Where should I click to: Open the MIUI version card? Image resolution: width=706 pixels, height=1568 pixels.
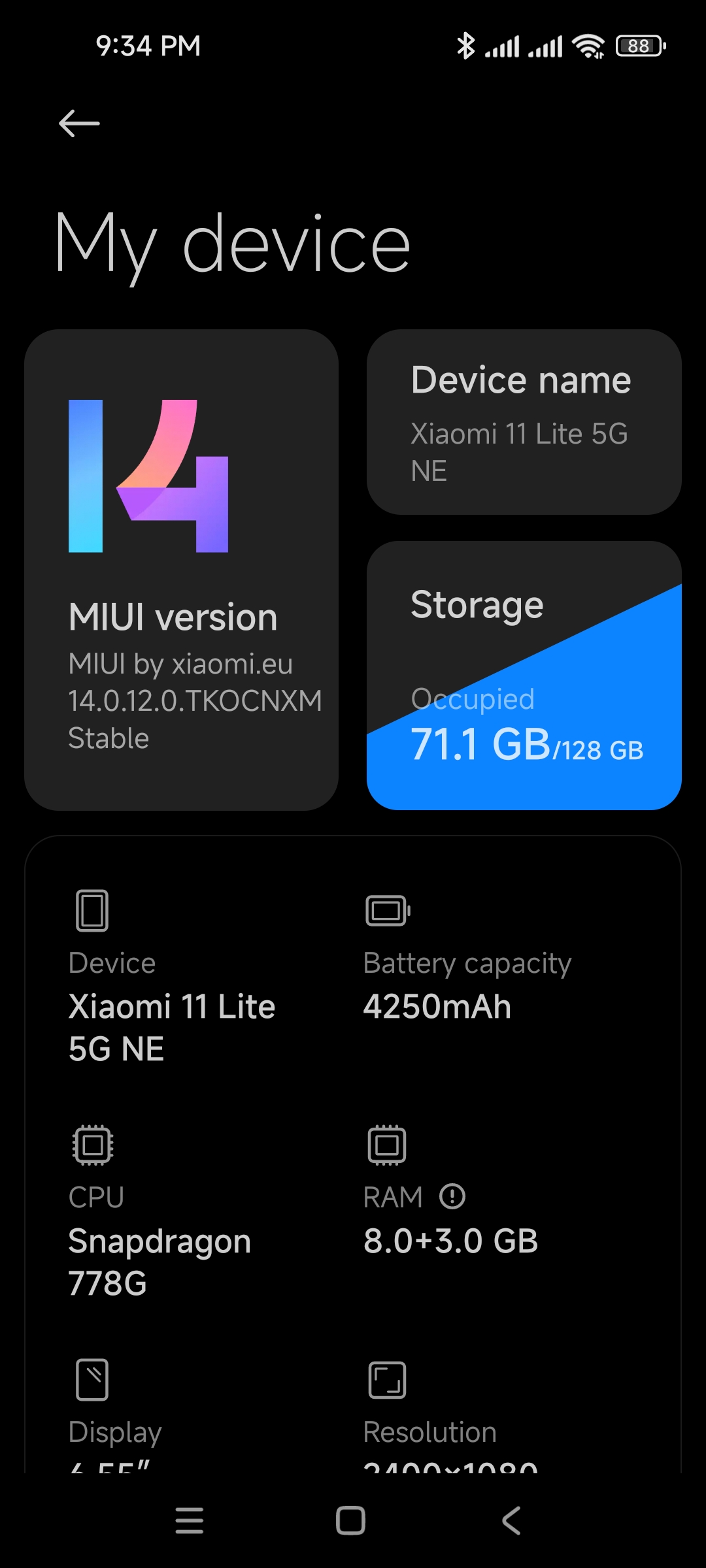181,570
